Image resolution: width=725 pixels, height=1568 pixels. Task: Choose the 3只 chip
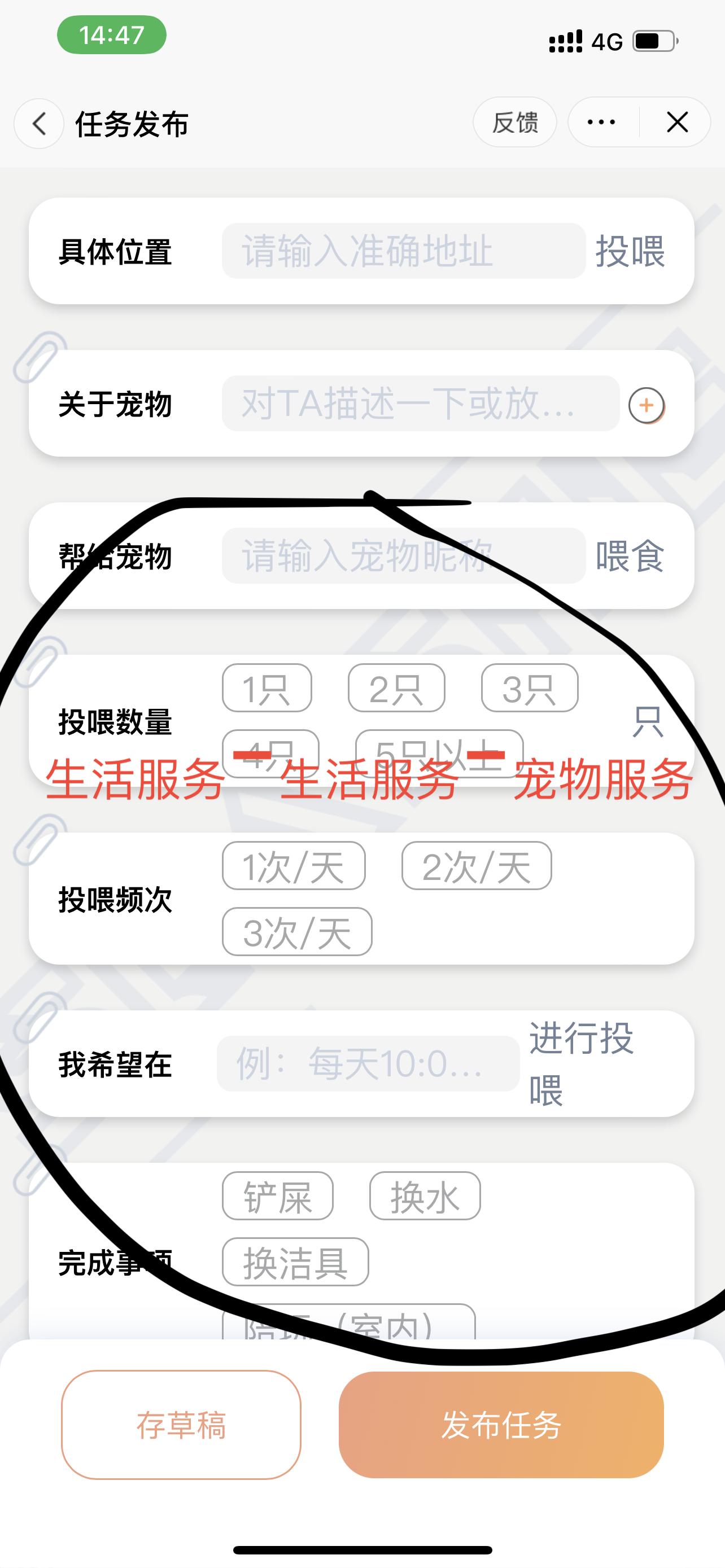pos(529,688)
